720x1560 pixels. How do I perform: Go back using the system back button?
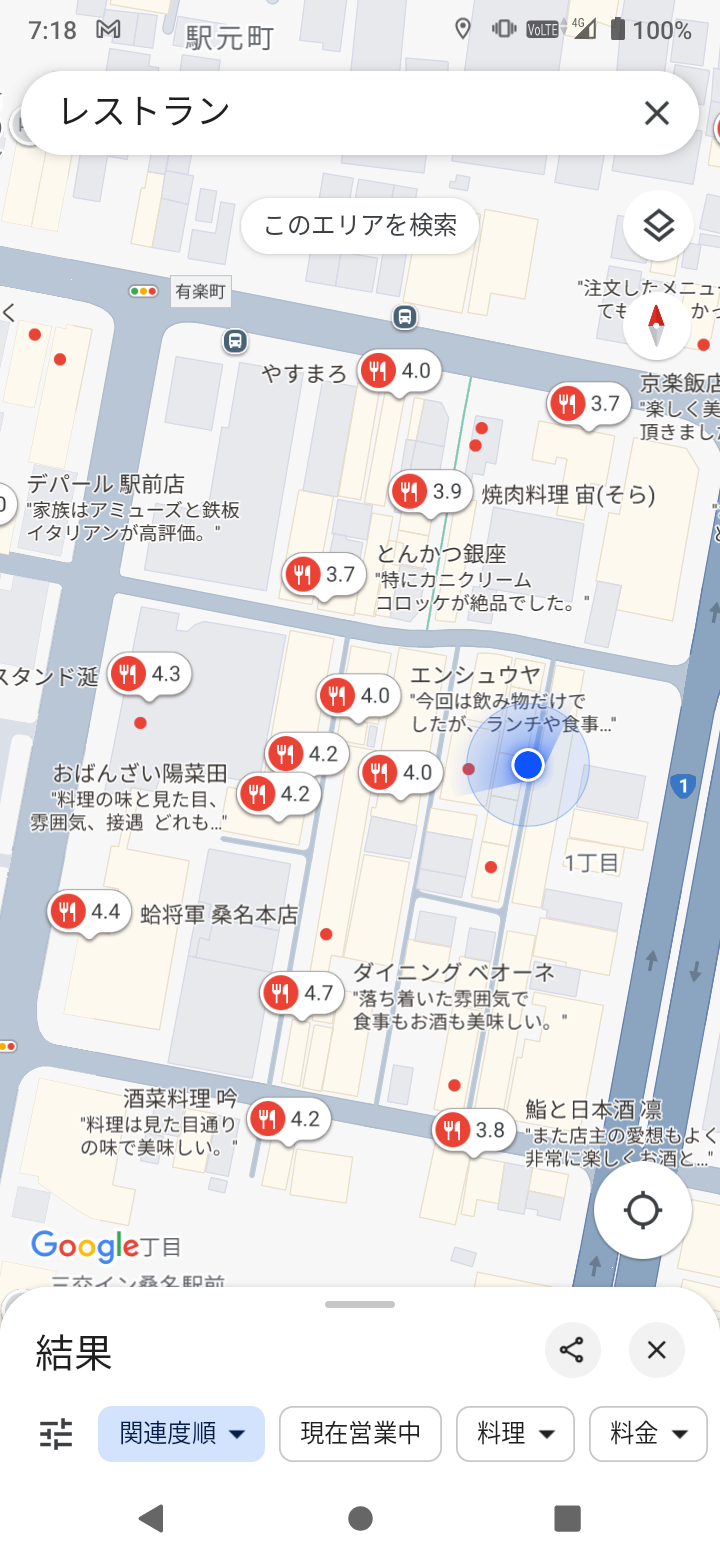pyautogui.click(x=151, y=1518)
